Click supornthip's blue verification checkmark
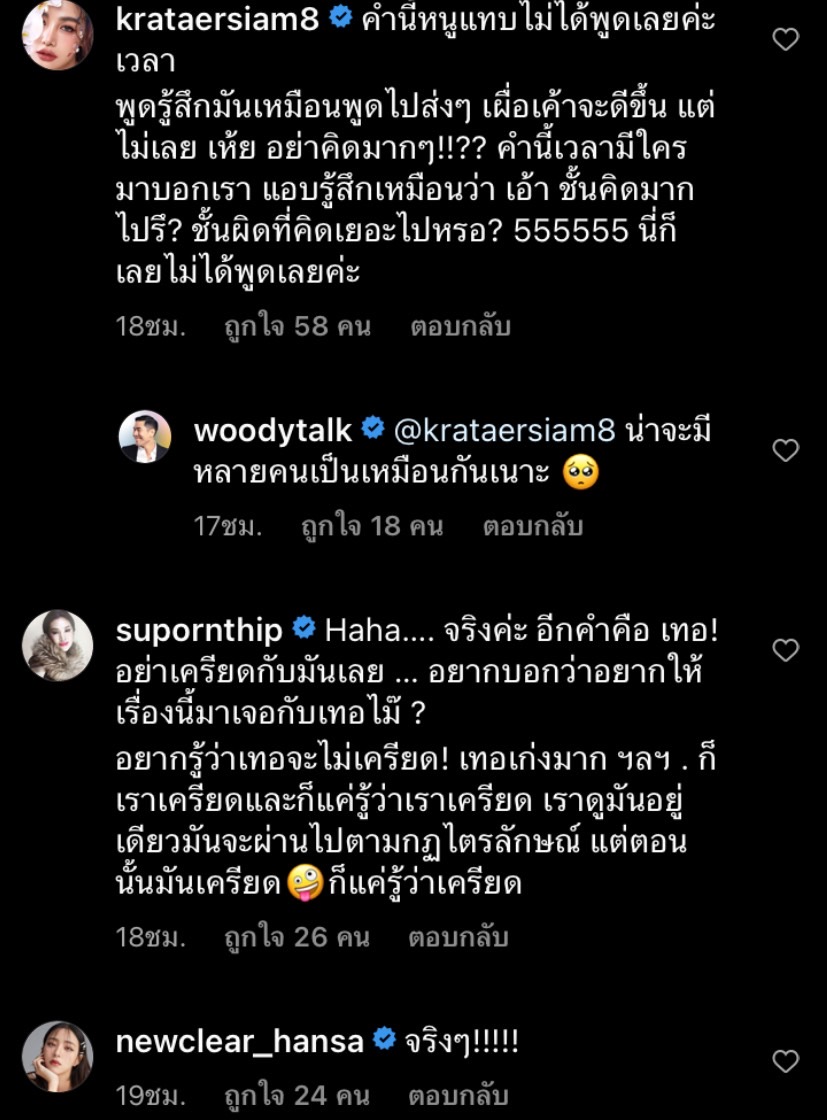The image size is (827, 1120). click(x=302, y=625)
